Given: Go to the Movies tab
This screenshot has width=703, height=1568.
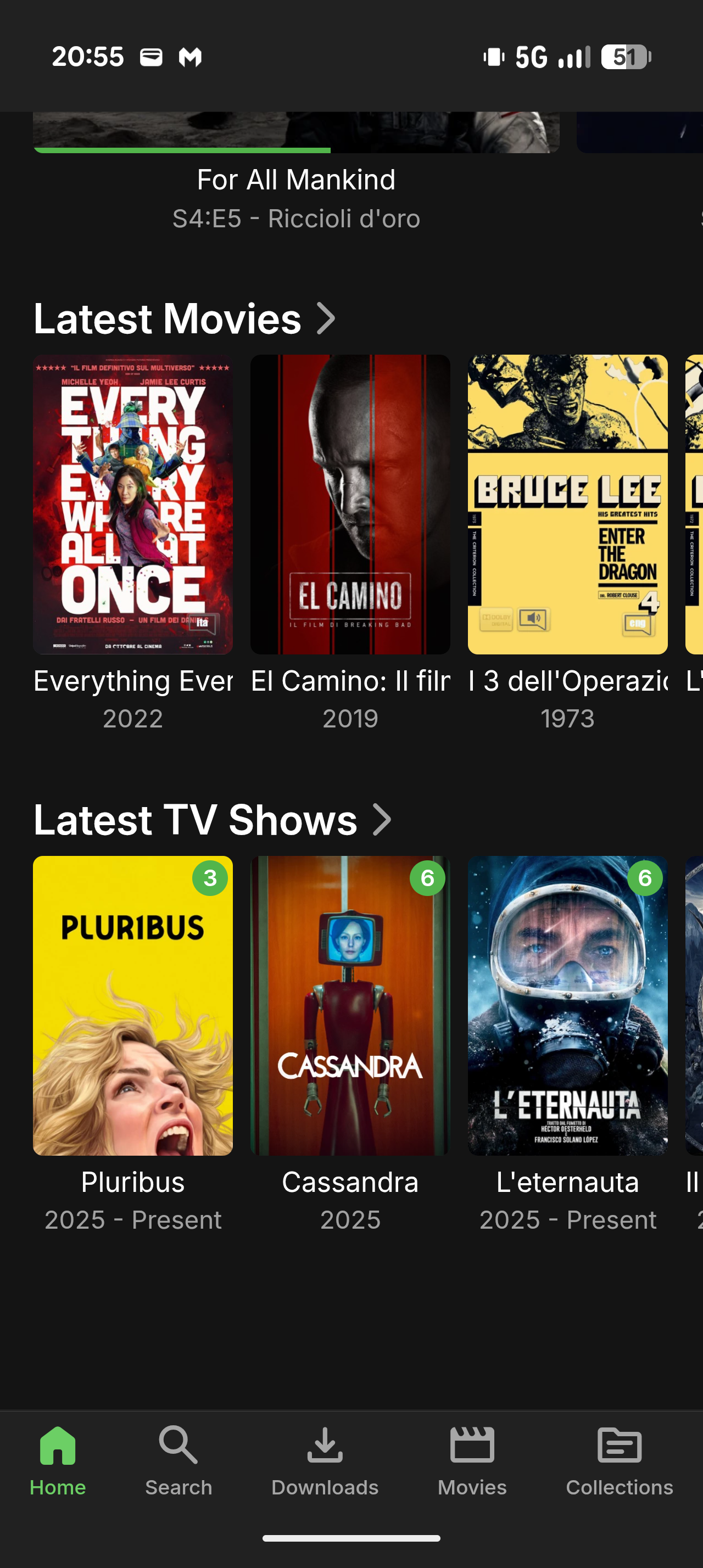Looking at the screenshot, I should 472,1460.
